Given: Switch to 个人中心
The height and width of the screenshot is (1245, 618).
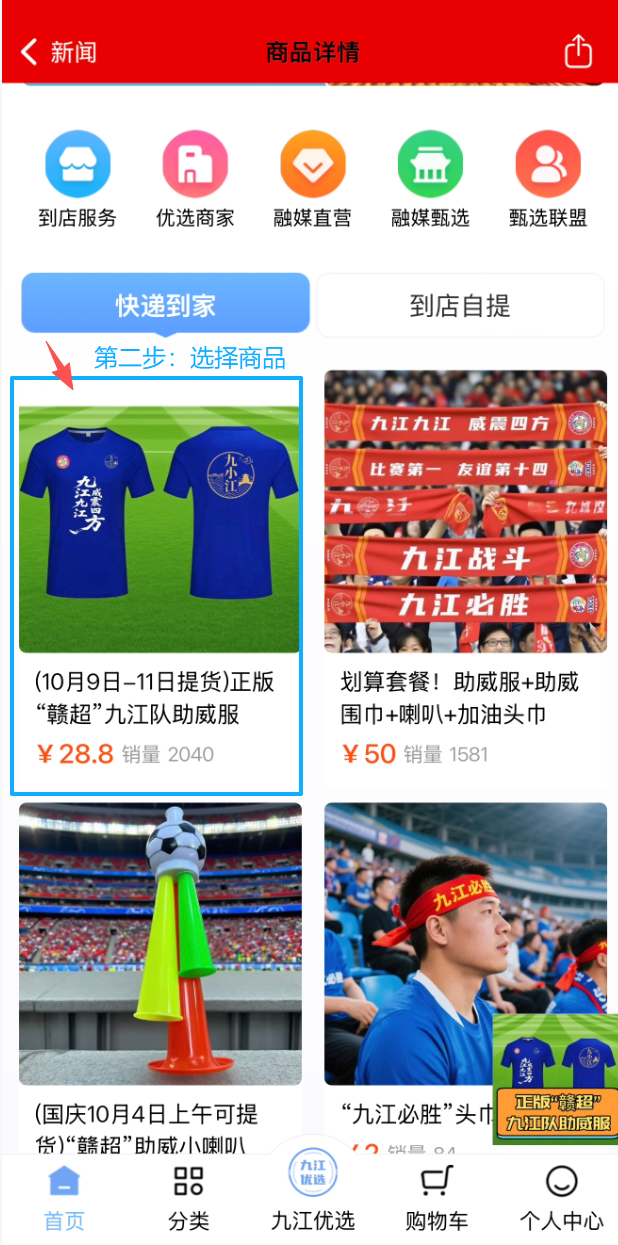Looking at the screenshot, I should (561, 1198).
